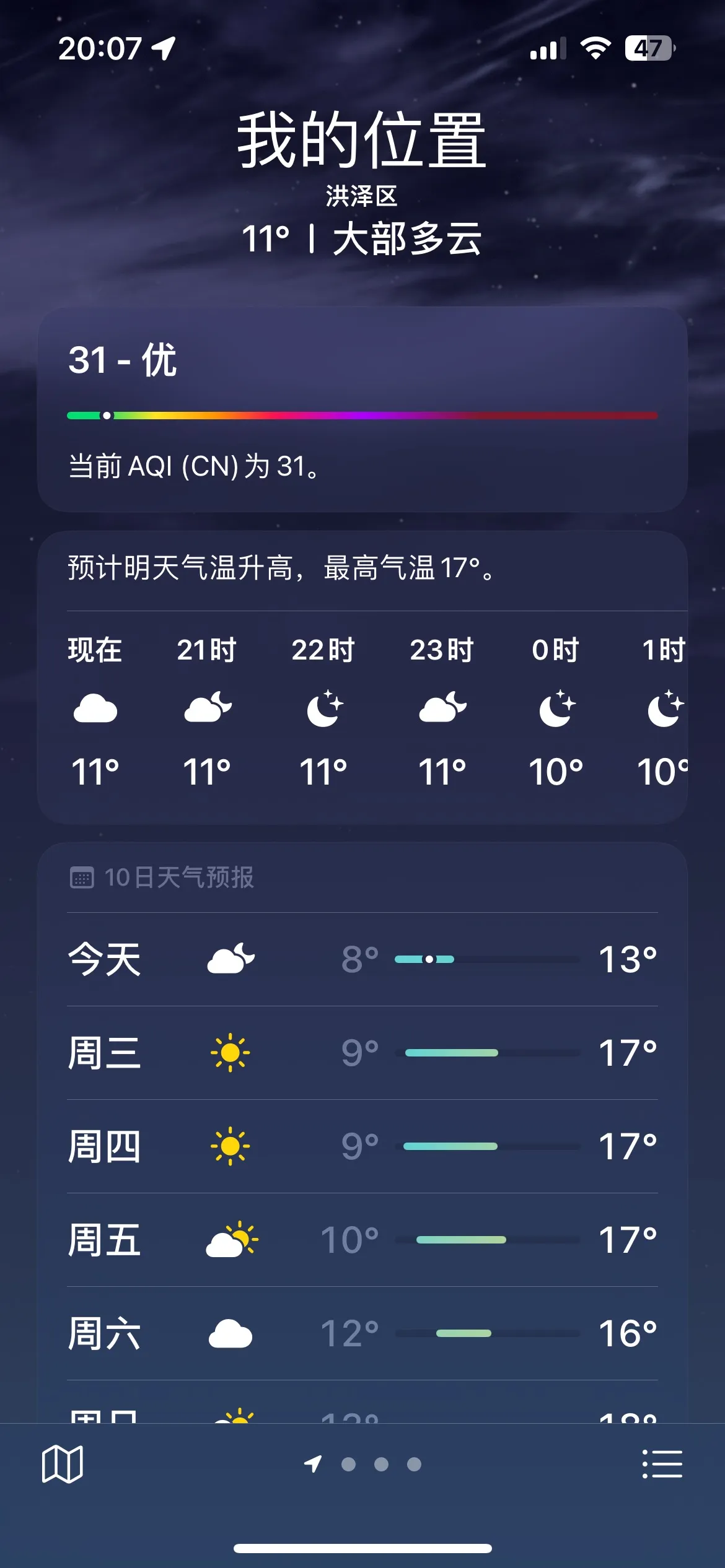725x1568 pixels.
Task: Open today's forecast row 今天
Action: pos(362,959)
